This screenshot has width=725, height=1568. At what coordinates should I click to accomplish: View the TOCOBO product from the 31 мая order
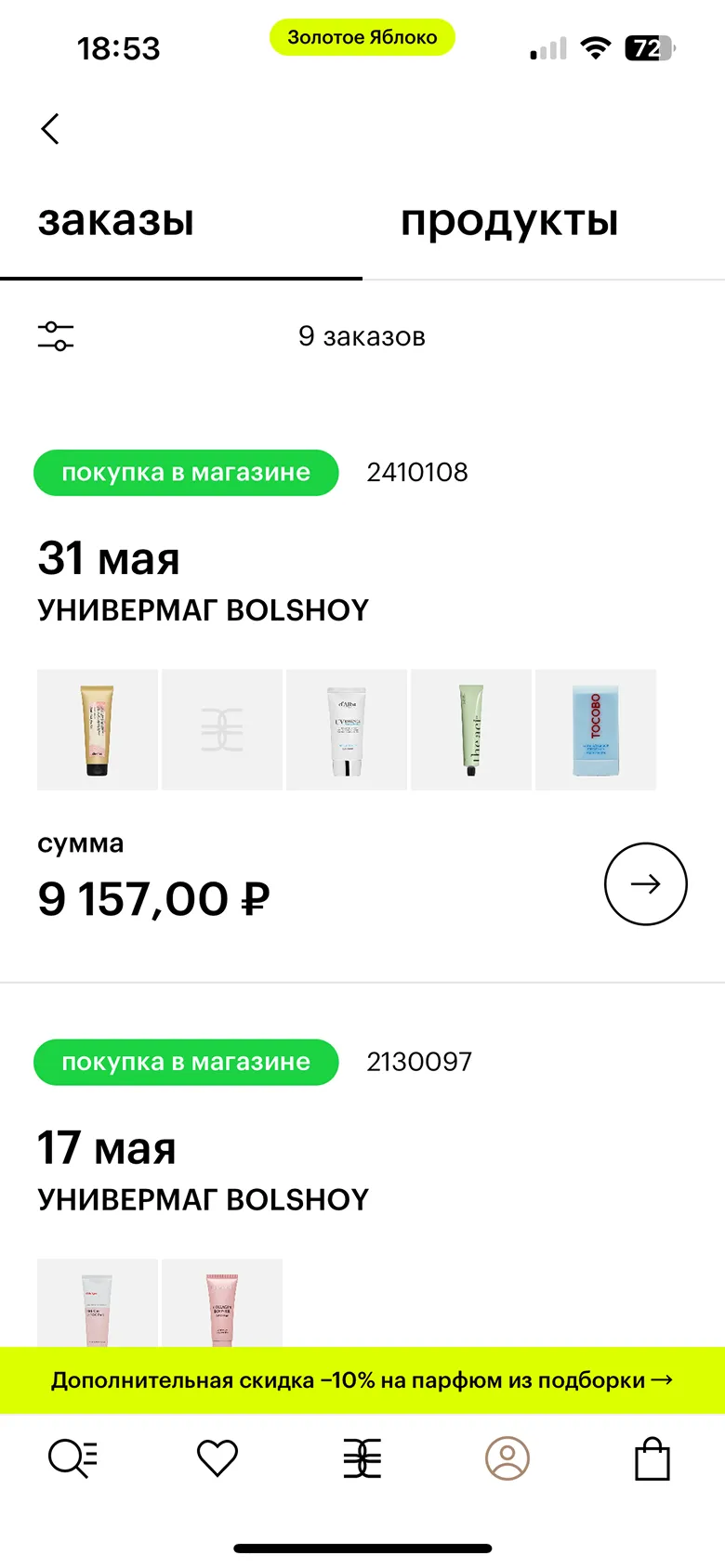click(596, 730)
